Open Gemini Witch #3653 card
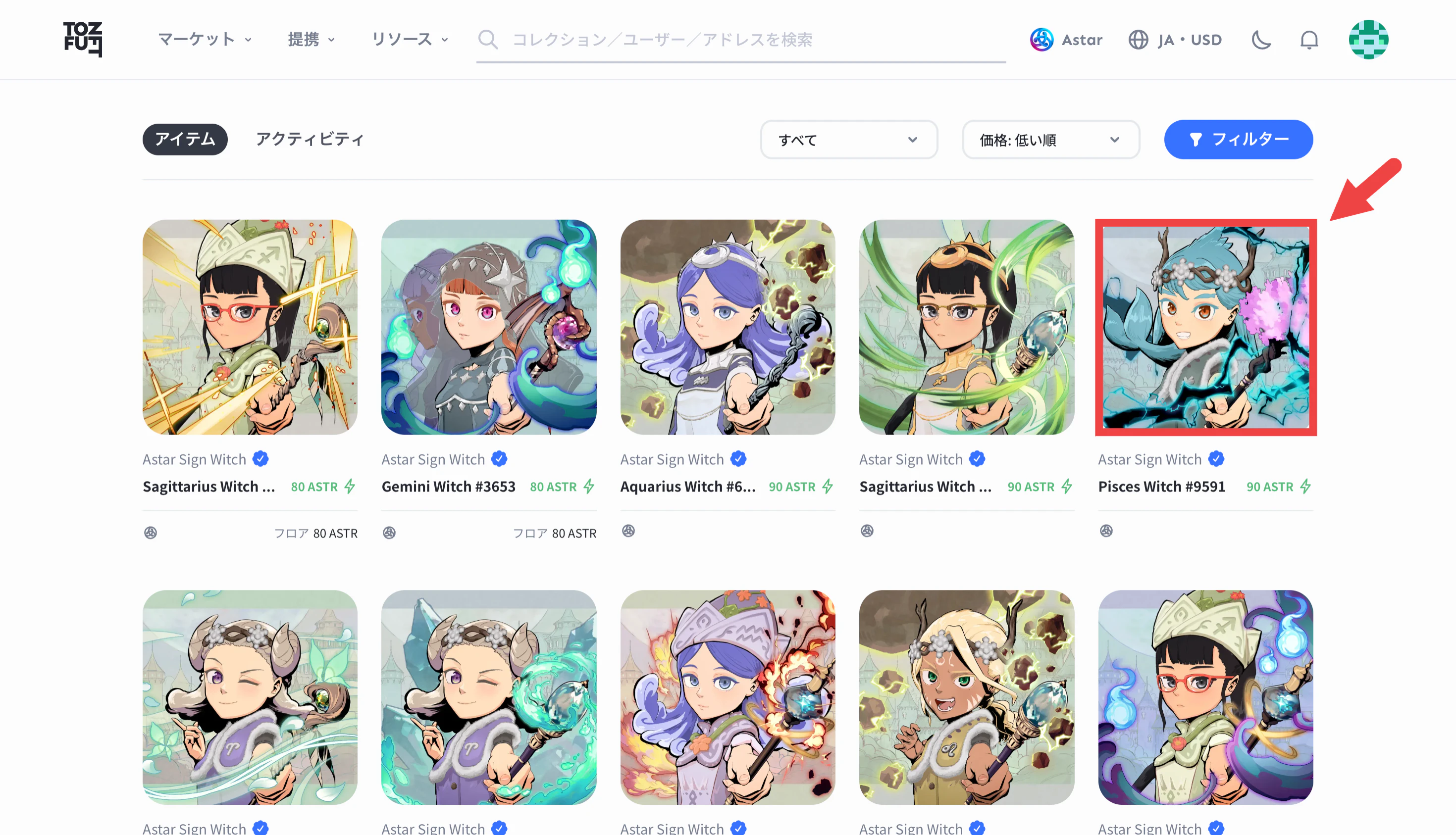 pyautogui.click(x=489, y=328)
